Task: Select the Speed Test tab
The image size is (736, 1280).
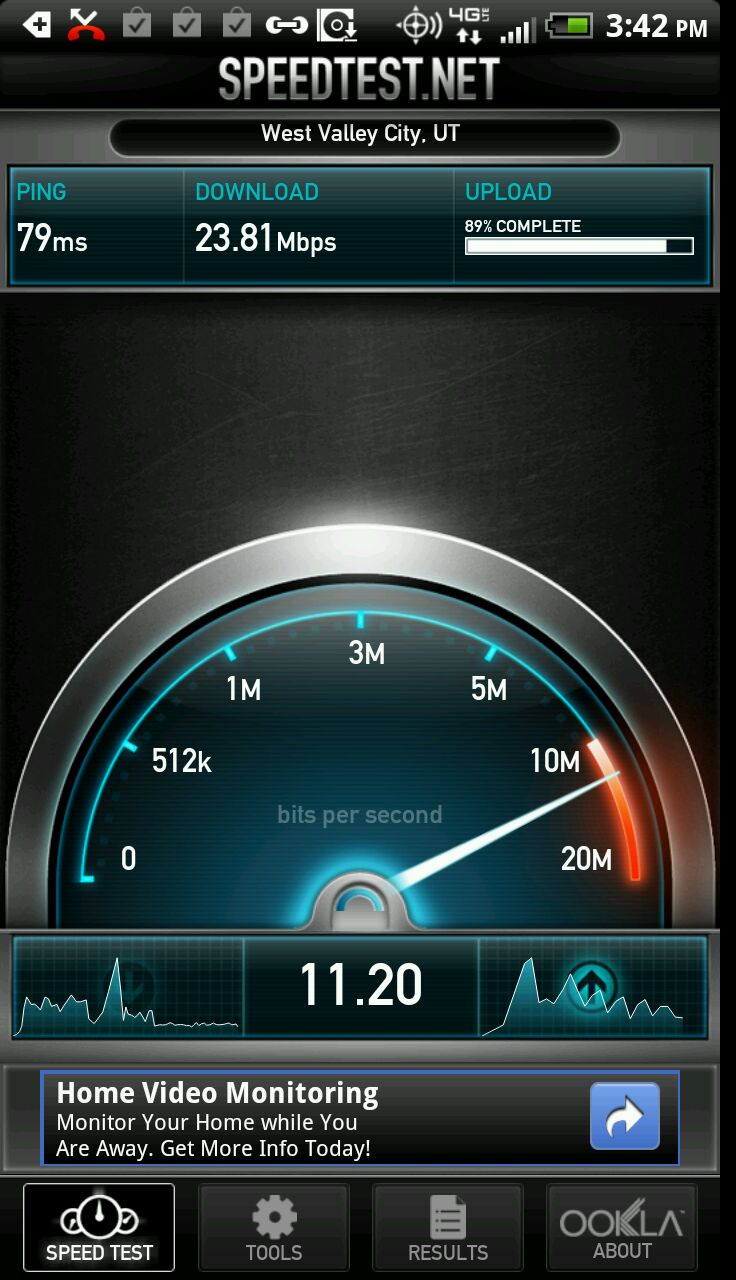Action: tap(99, 1227)
